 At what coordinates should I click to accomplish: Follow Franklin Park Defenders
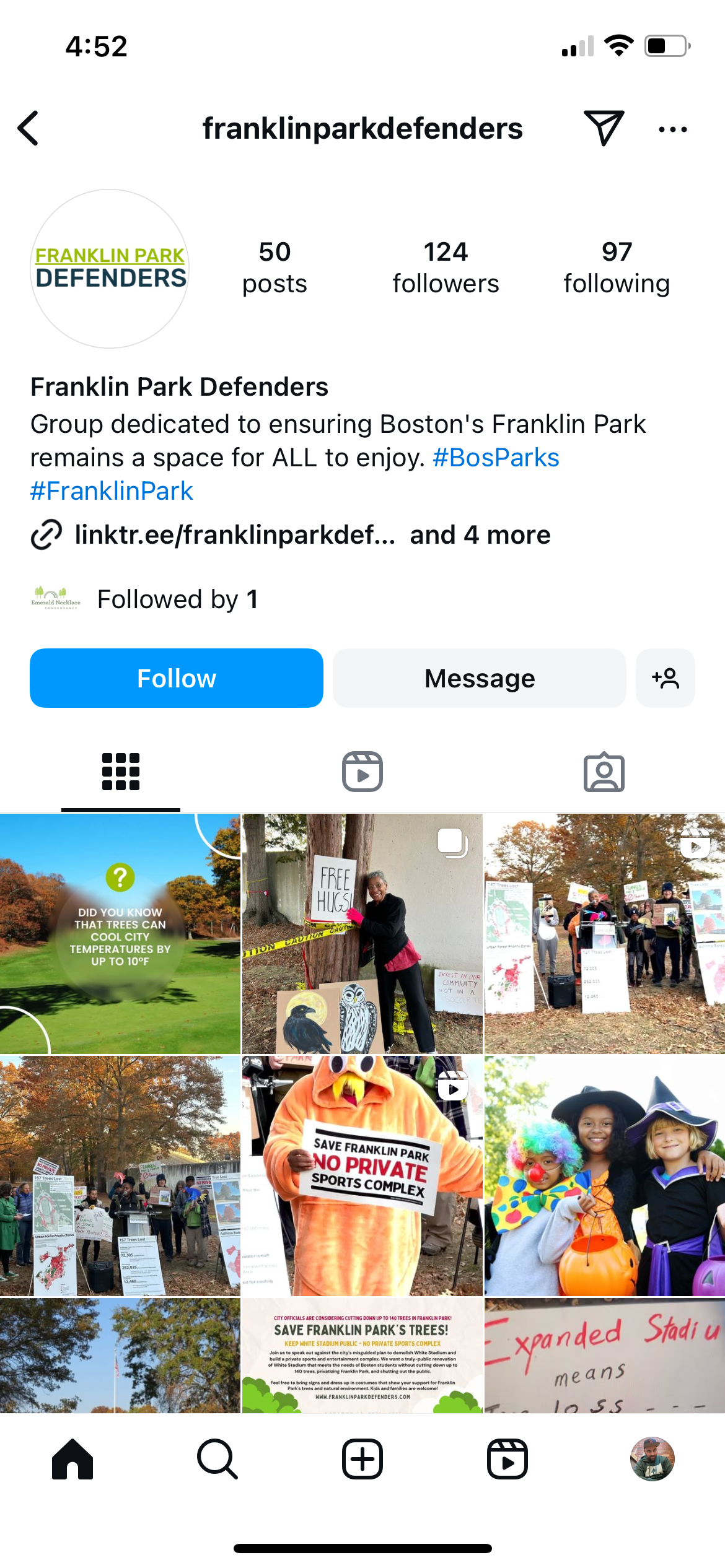click(x=177, y=678)
